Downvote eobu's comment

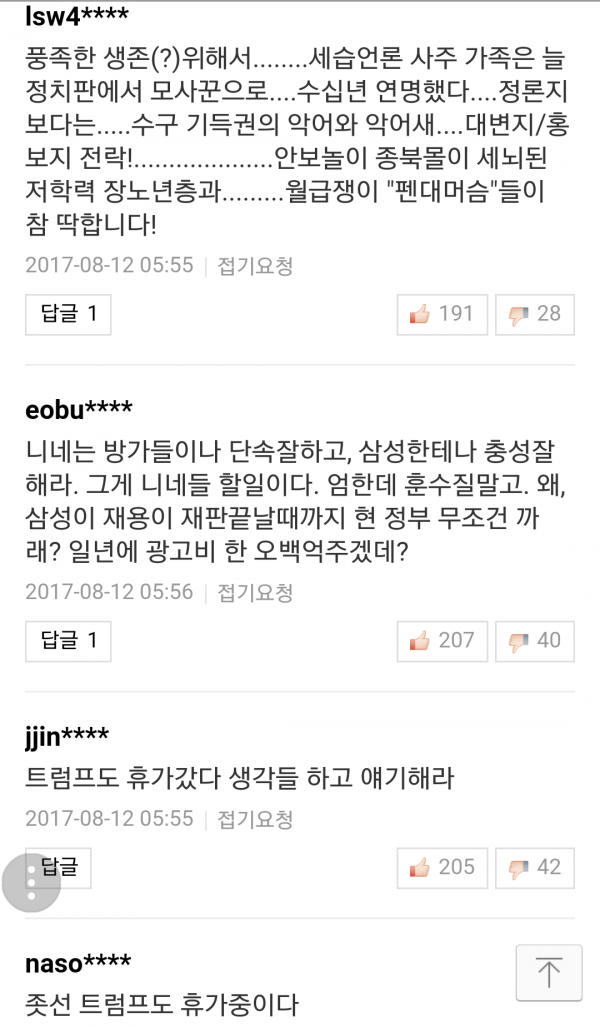click(535, 640)
